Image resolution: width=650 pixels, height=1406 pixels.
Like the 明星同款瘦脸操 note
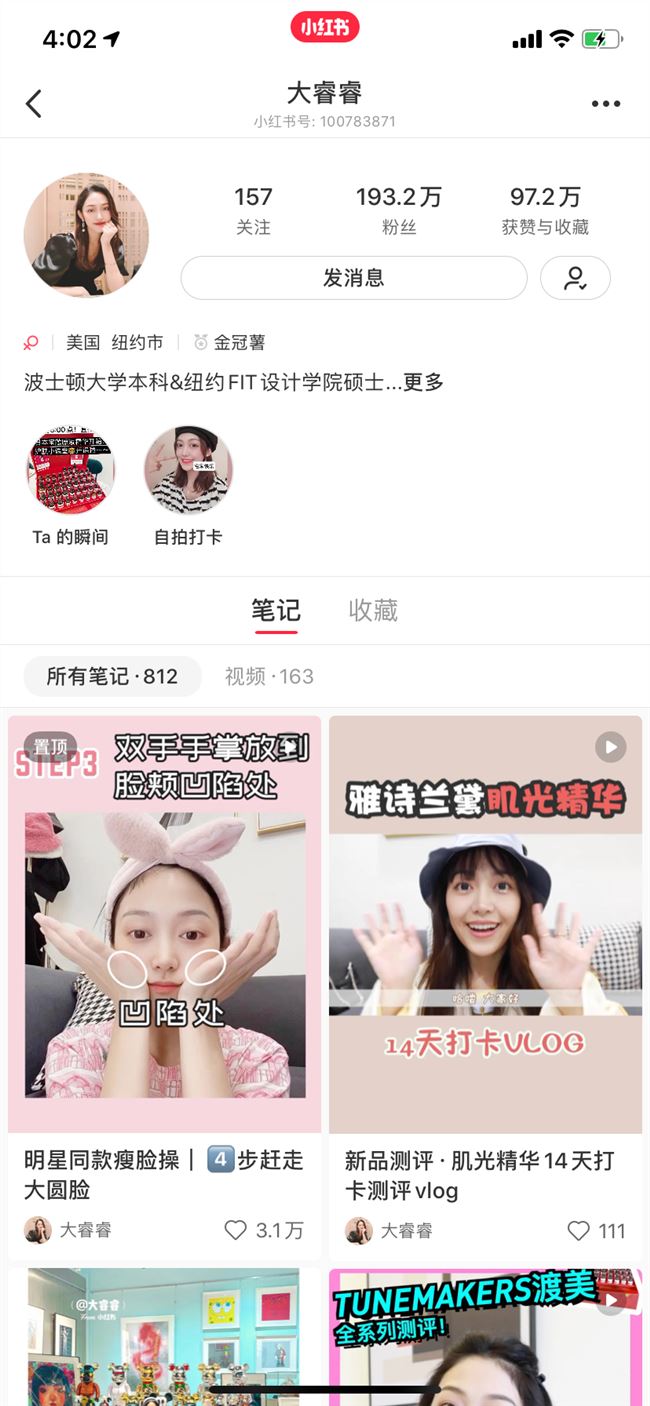point(236,1230)
